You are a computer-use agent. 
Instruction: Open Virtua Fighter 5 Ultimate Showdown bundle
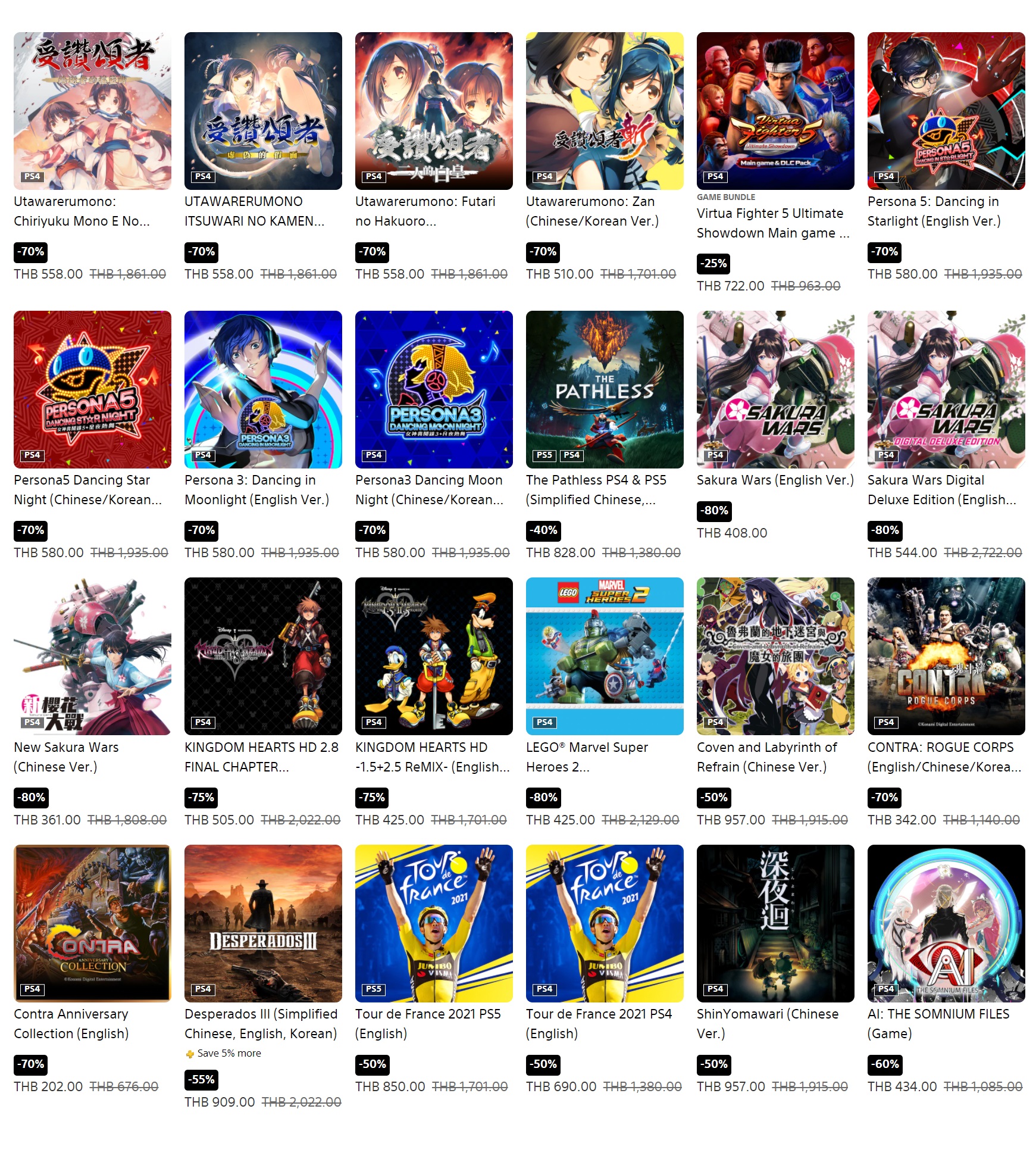[x=775, y=111]
